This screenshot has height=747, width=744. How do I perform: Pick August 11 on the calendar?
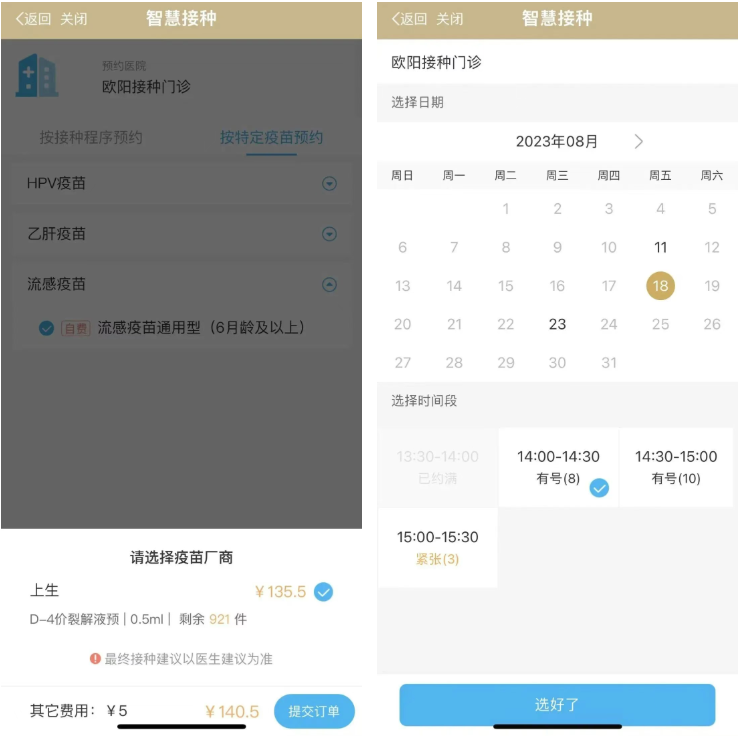pyautogui.click(x=660, y=247)
